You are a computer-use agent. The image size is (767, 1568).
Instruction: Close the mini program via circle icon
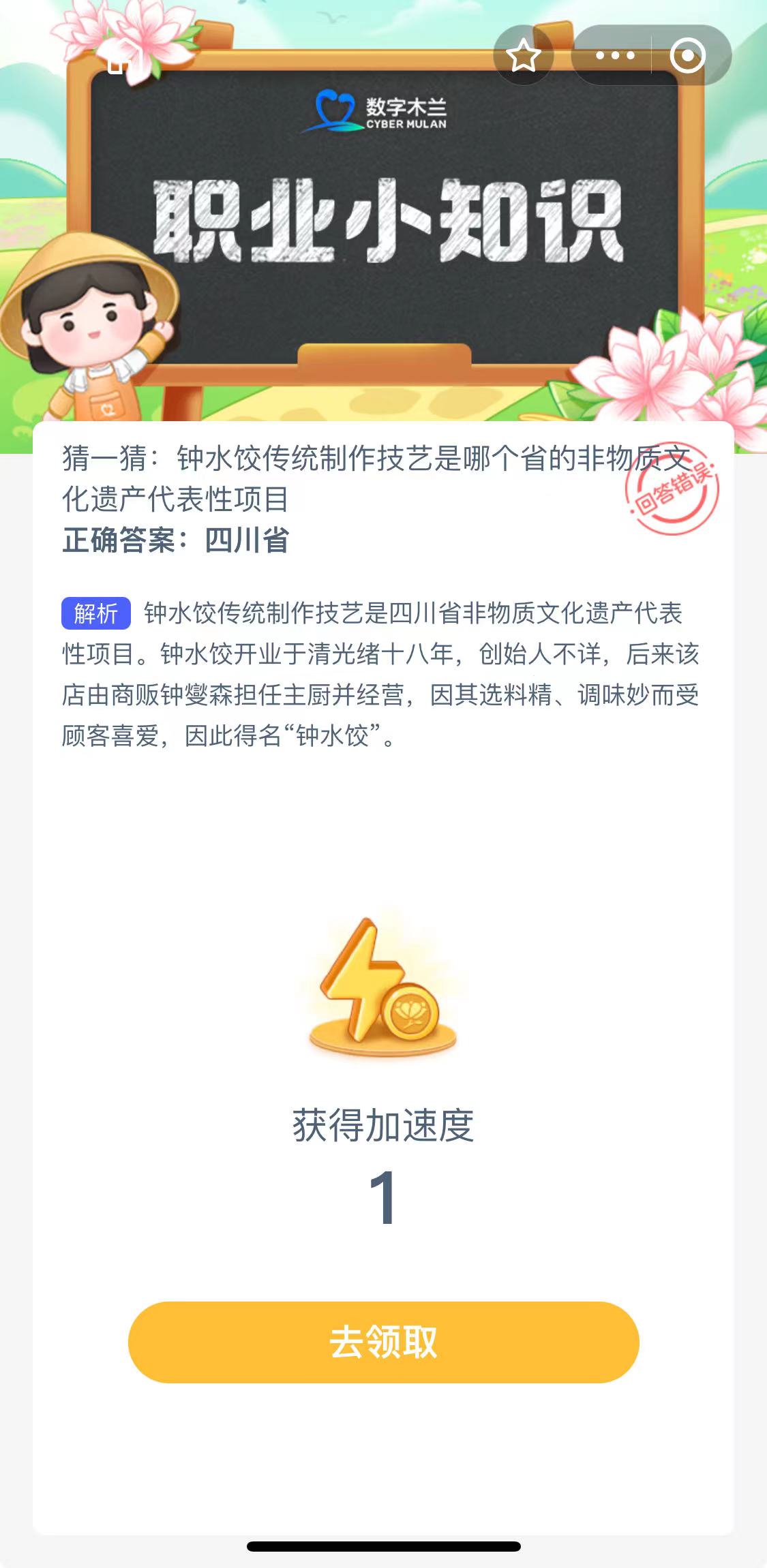(687, 56)
